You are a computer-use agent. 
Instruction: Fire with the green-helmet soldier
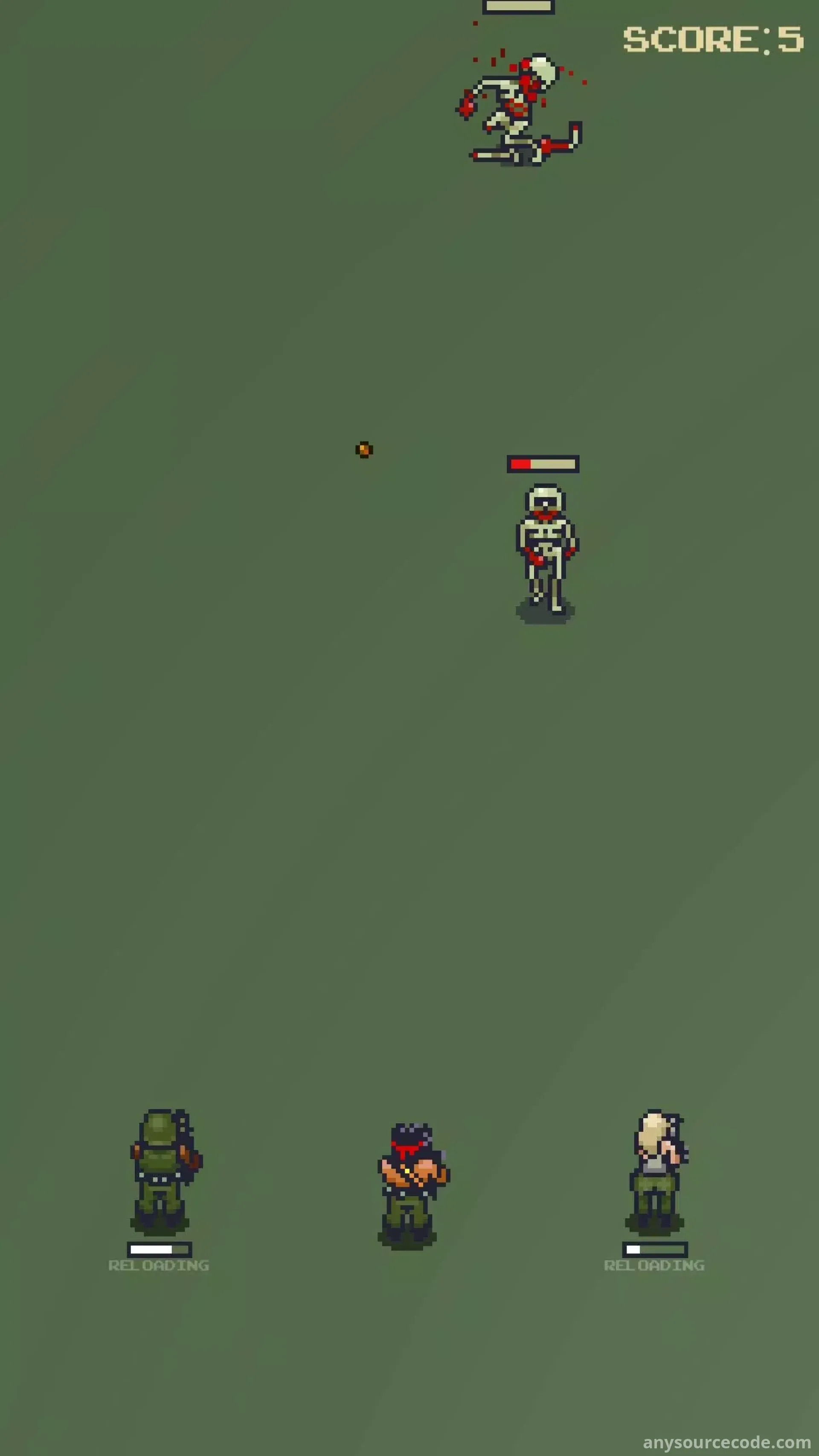point(162,1171)
